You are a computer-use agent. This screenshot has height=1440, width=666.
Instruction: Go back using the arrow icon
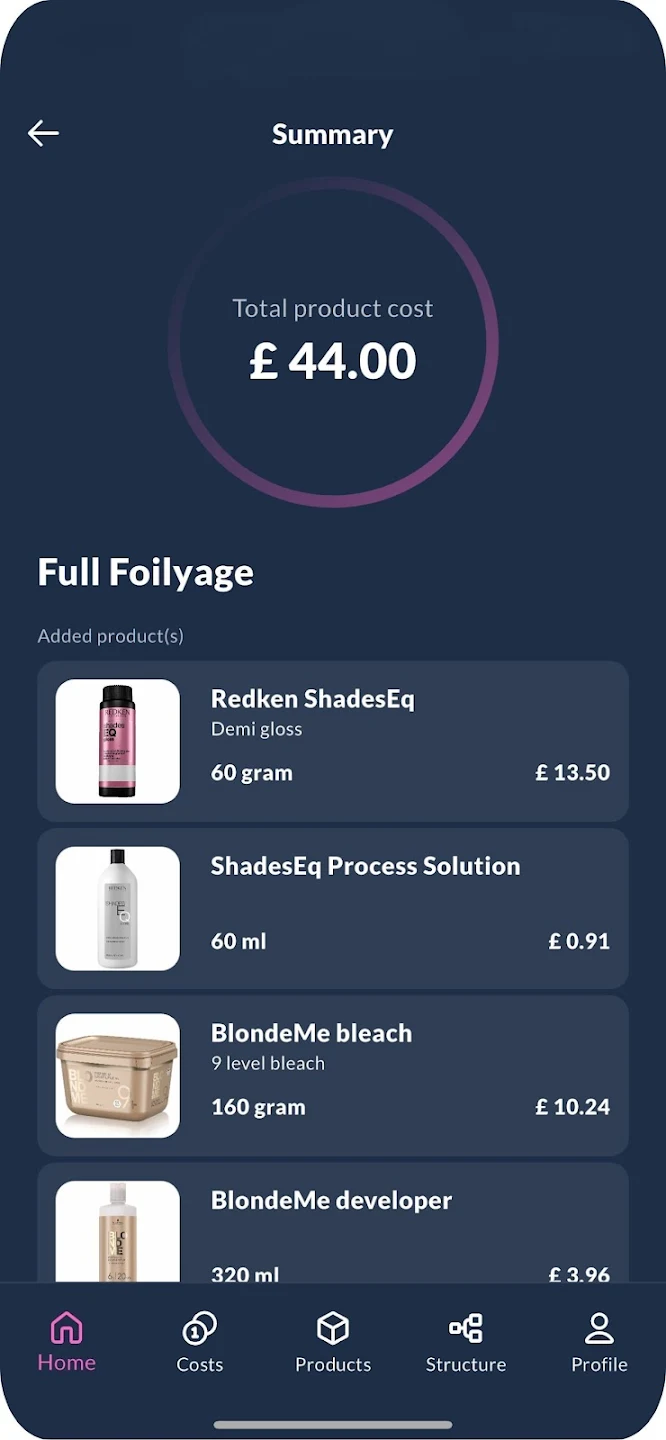[x=43, y=133]
